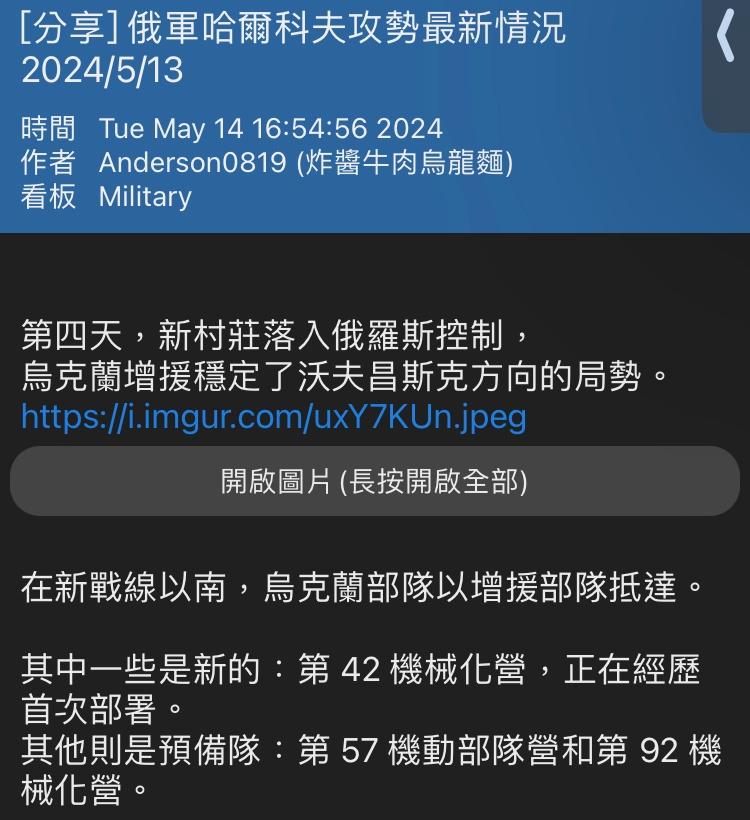
Task: Open the side panel chevron handle
Action: click(x=727, y=40)
